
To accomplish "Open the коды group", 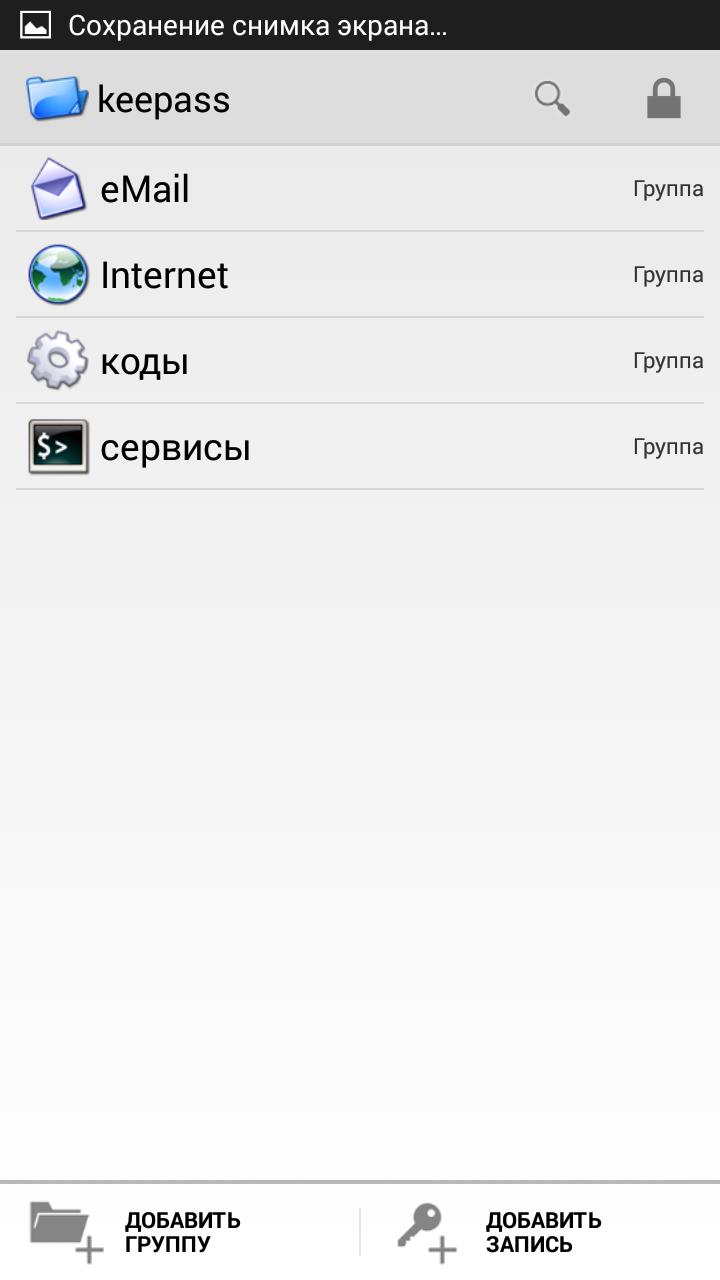I will point(360,361).
